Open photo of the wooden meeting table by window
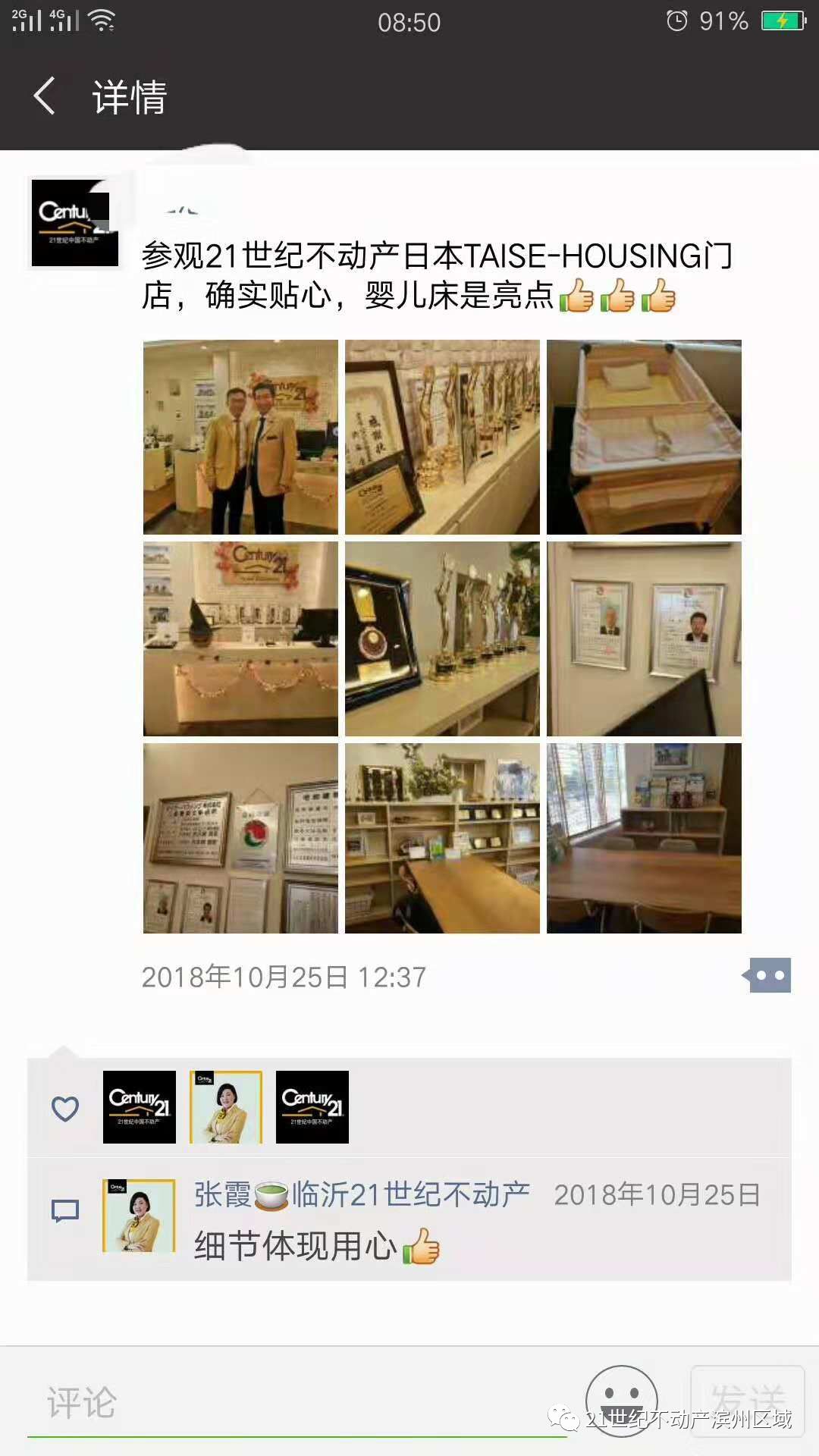 click(644, 838)
